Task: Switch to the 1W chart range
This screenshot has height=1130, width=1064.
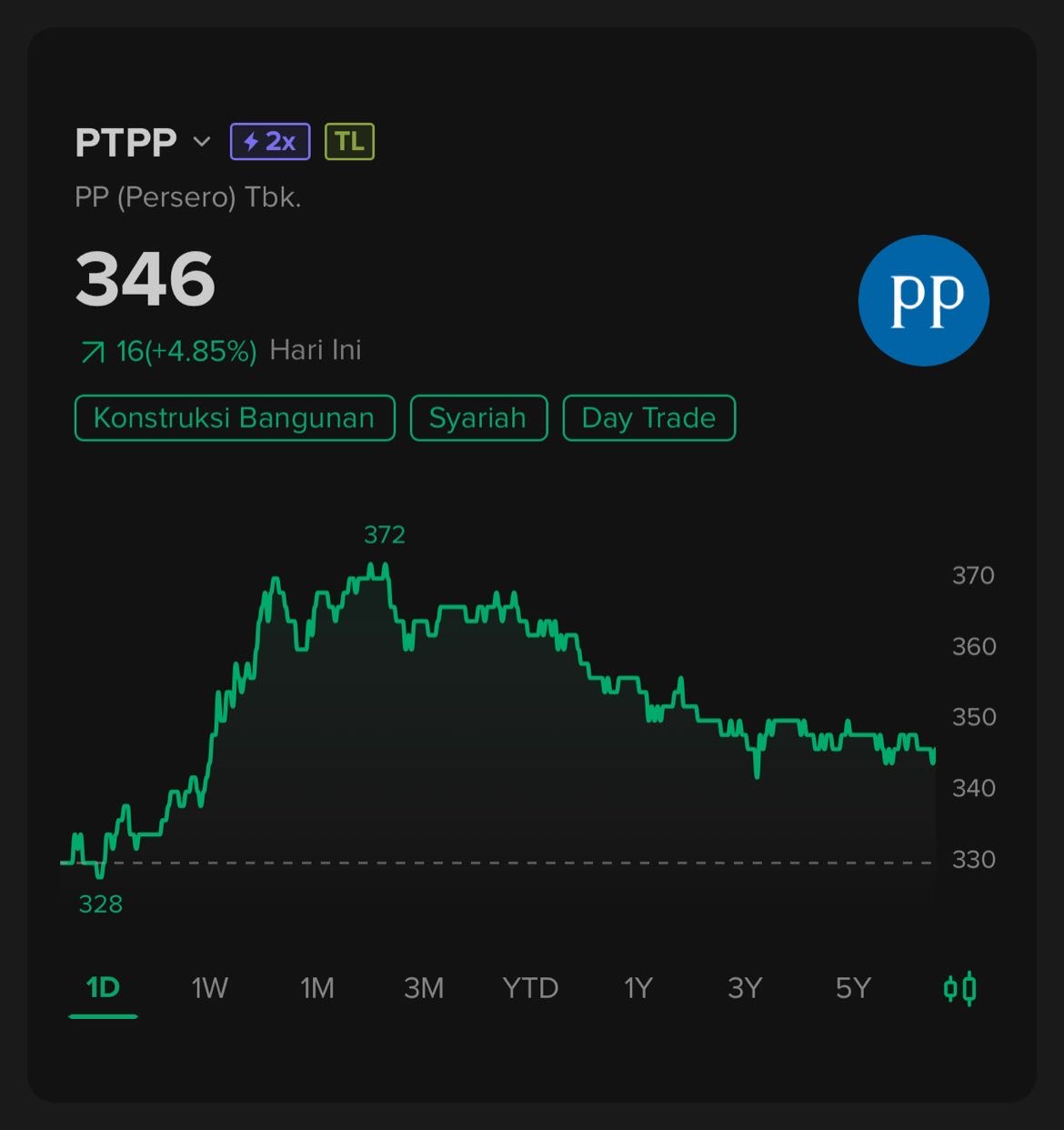Action: tap(209, 987)
